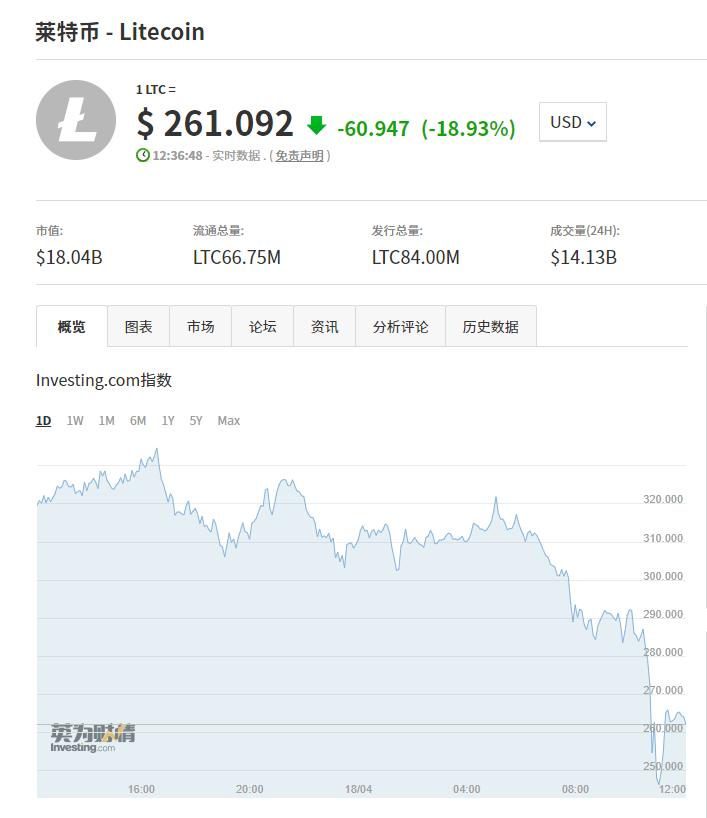Viewport: 707px width, 818px height.
Task: Switch to the 图表 tab
Action: click(139, 327)
